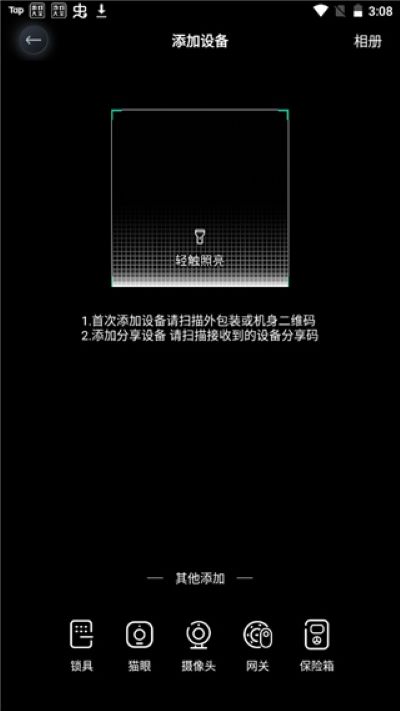Image resolution: width=400 pixels, height=711 pixels.
Task: Select 保险箱 device option
Action: (x=317, y=645)
